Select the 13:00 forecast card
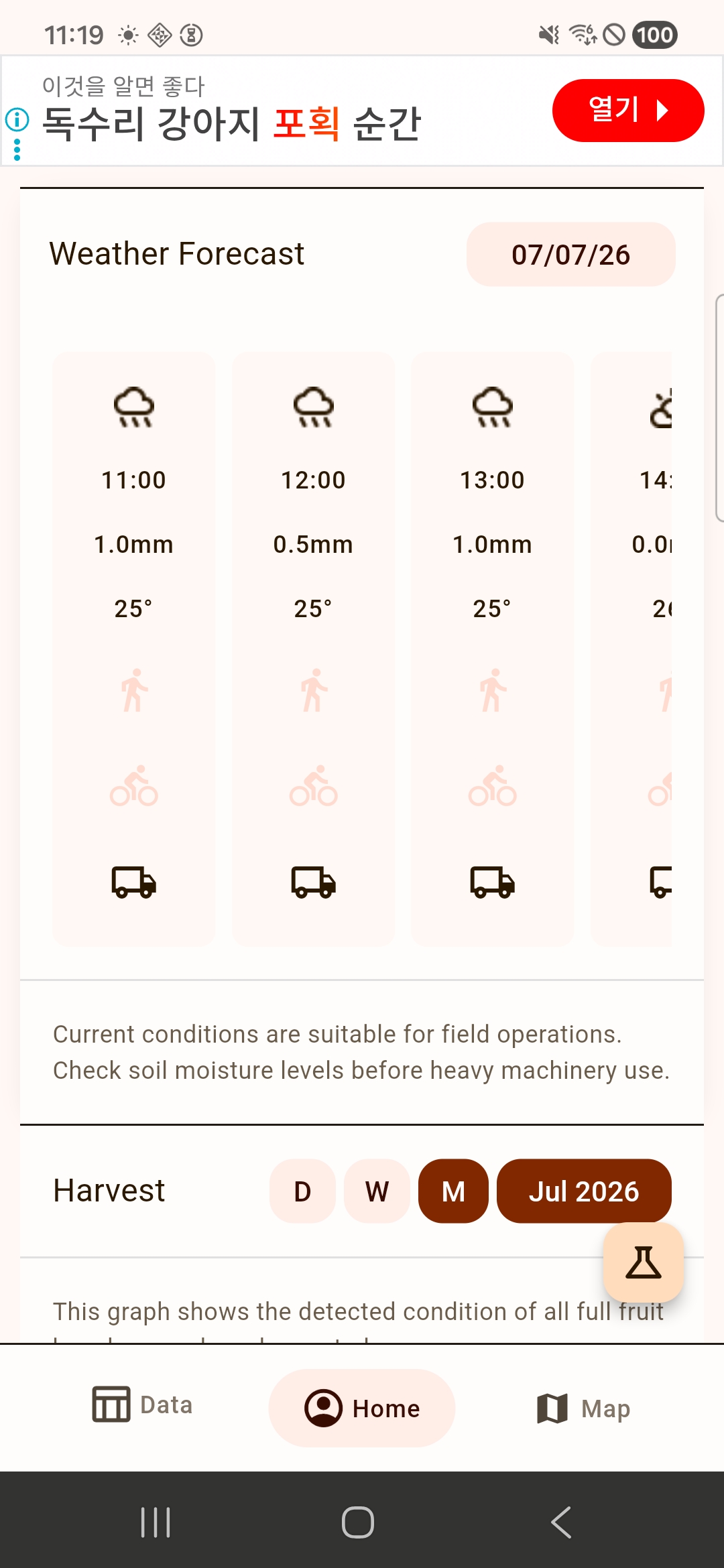Viewport: 724px width, 1568px height. (493, 649)
